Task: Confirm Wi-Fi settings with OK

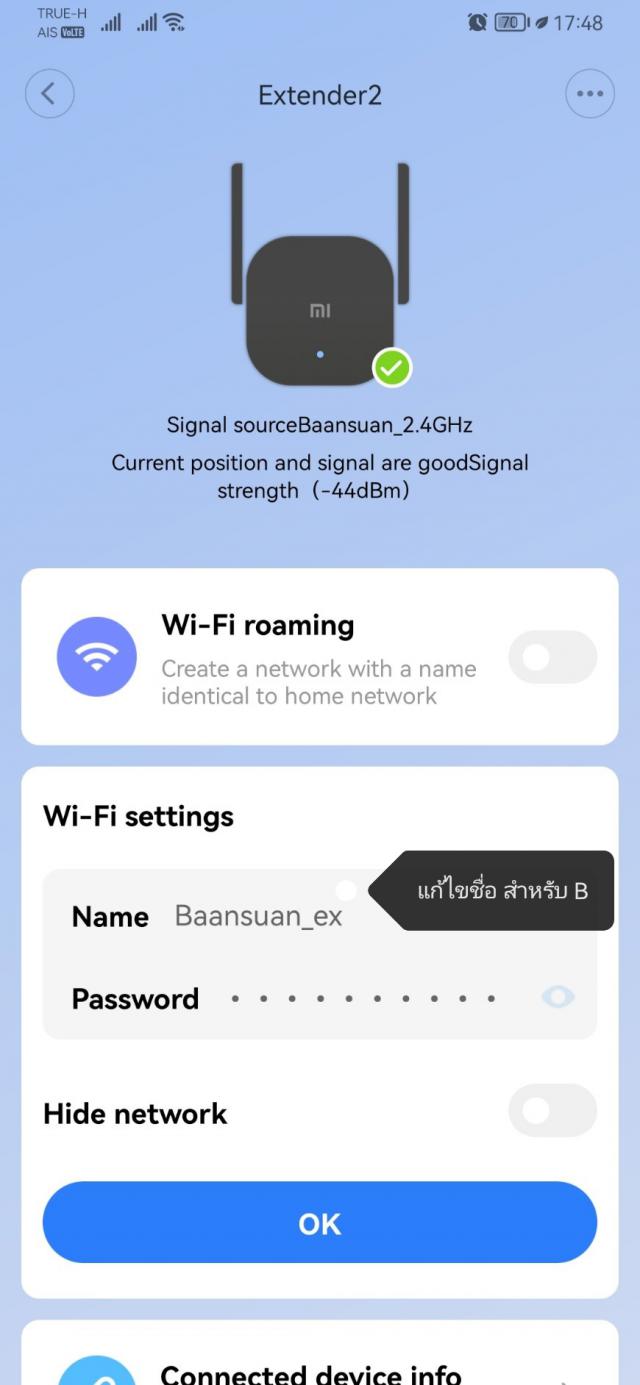Action: pyautogui.click(x=319, y=1223)
